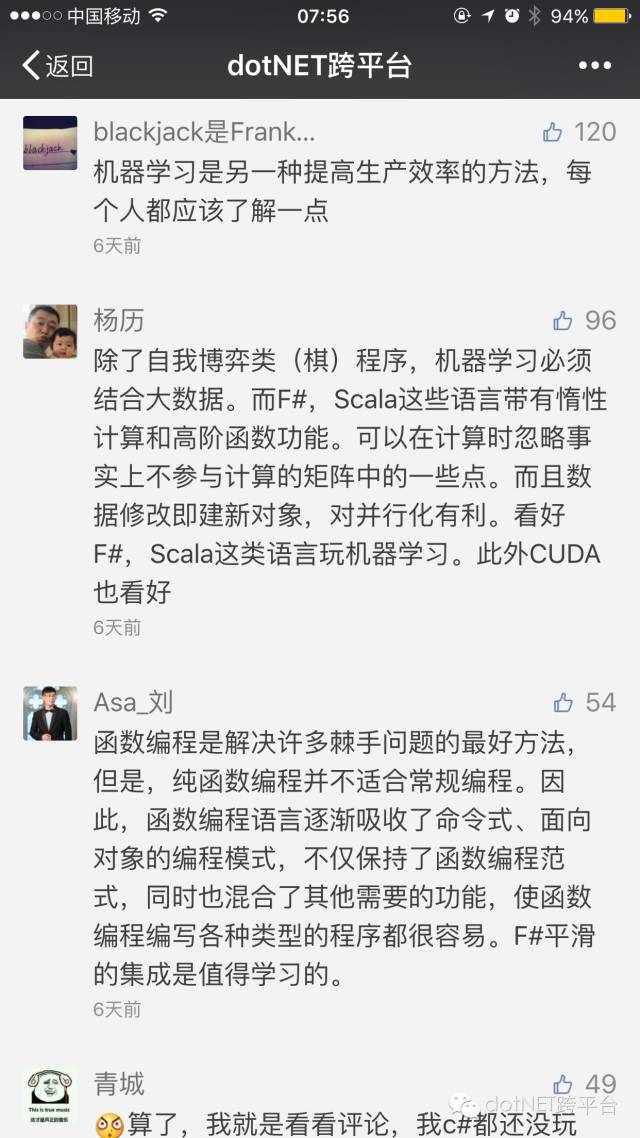This screenshot has width=640, height=1138.
Task: Go back using the 返回 button
Action: click(58, 66)
